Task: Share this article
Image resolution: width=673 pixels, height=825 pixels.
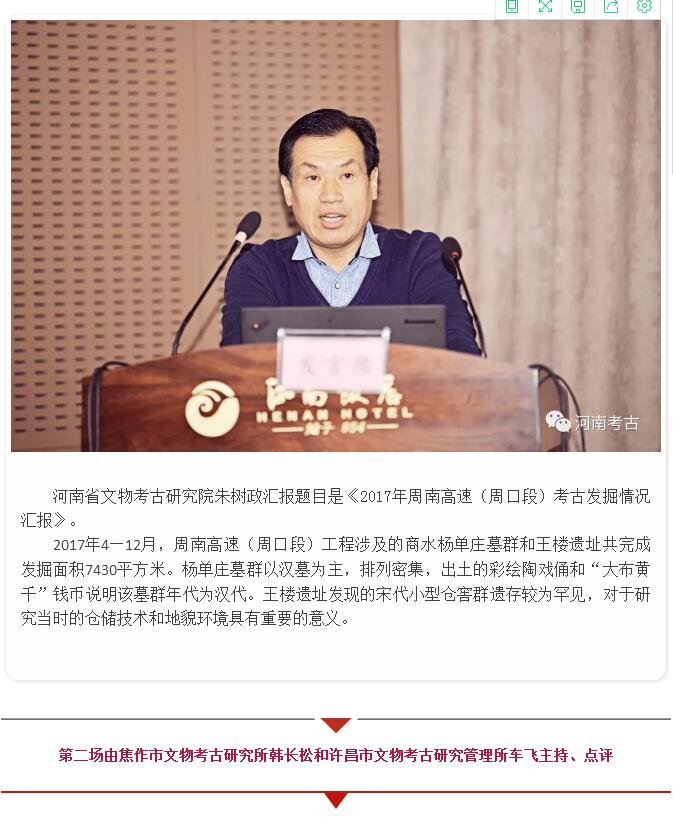Action: pyautogui.click(x=611, y=6)
